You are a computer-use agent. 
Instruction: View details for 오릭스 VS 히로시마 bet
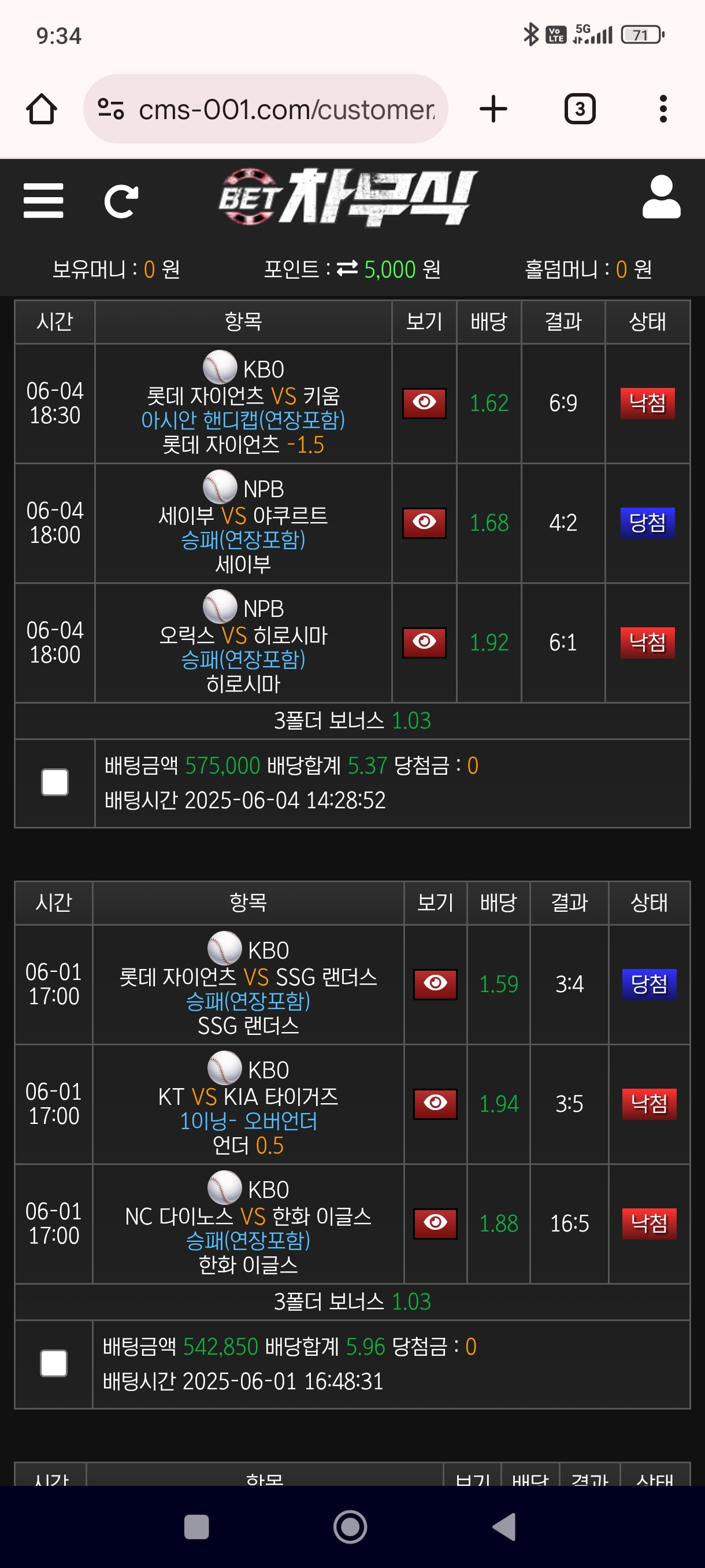coord(424,642)
